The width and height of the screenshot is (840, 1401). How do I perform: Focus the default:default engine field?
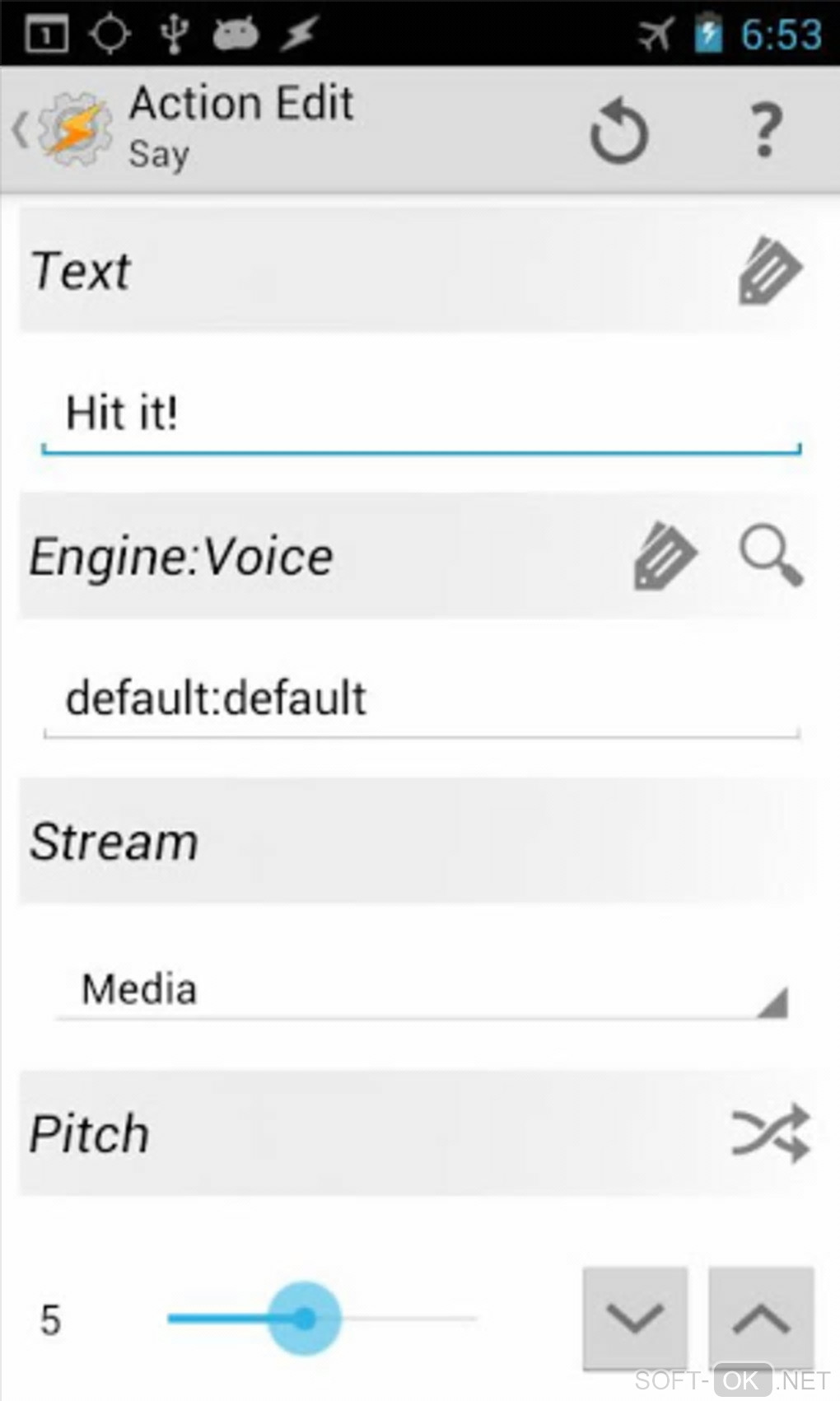420,698
